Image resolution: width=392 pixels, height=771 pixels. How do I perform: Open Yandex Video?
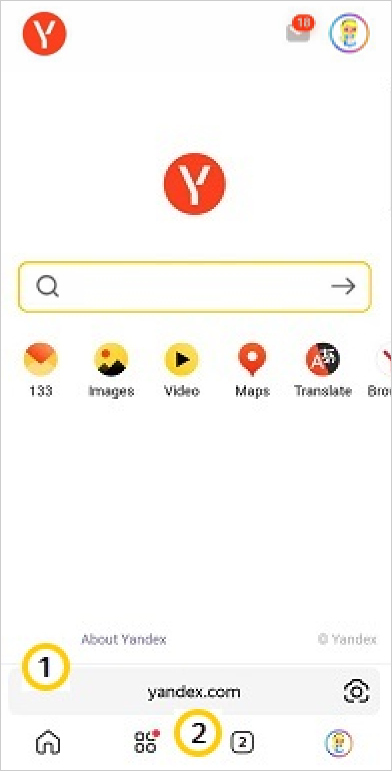pos(181,370)
